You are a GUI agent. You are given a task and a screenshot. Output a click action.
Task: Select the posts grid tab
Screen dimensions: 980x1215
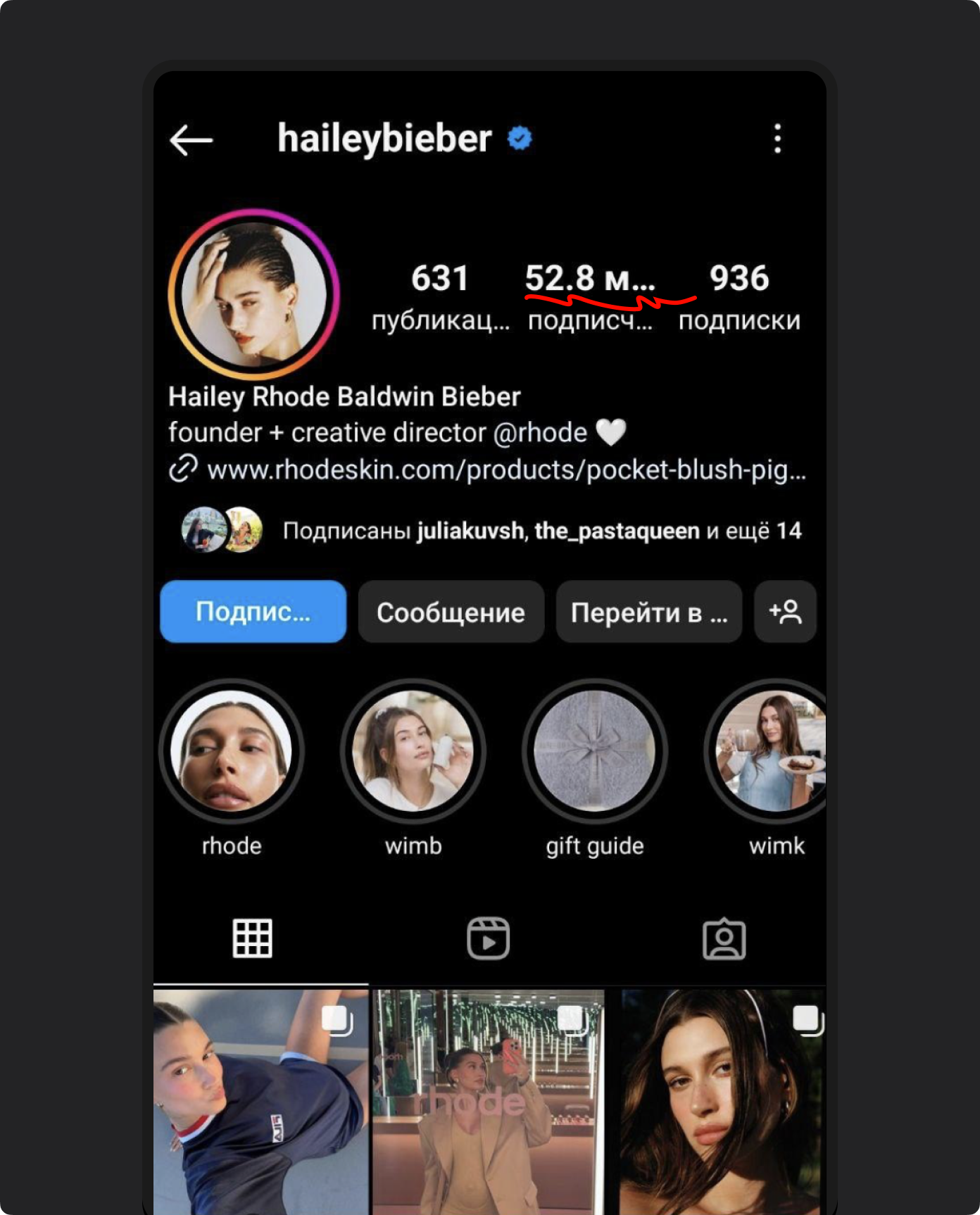252,938
